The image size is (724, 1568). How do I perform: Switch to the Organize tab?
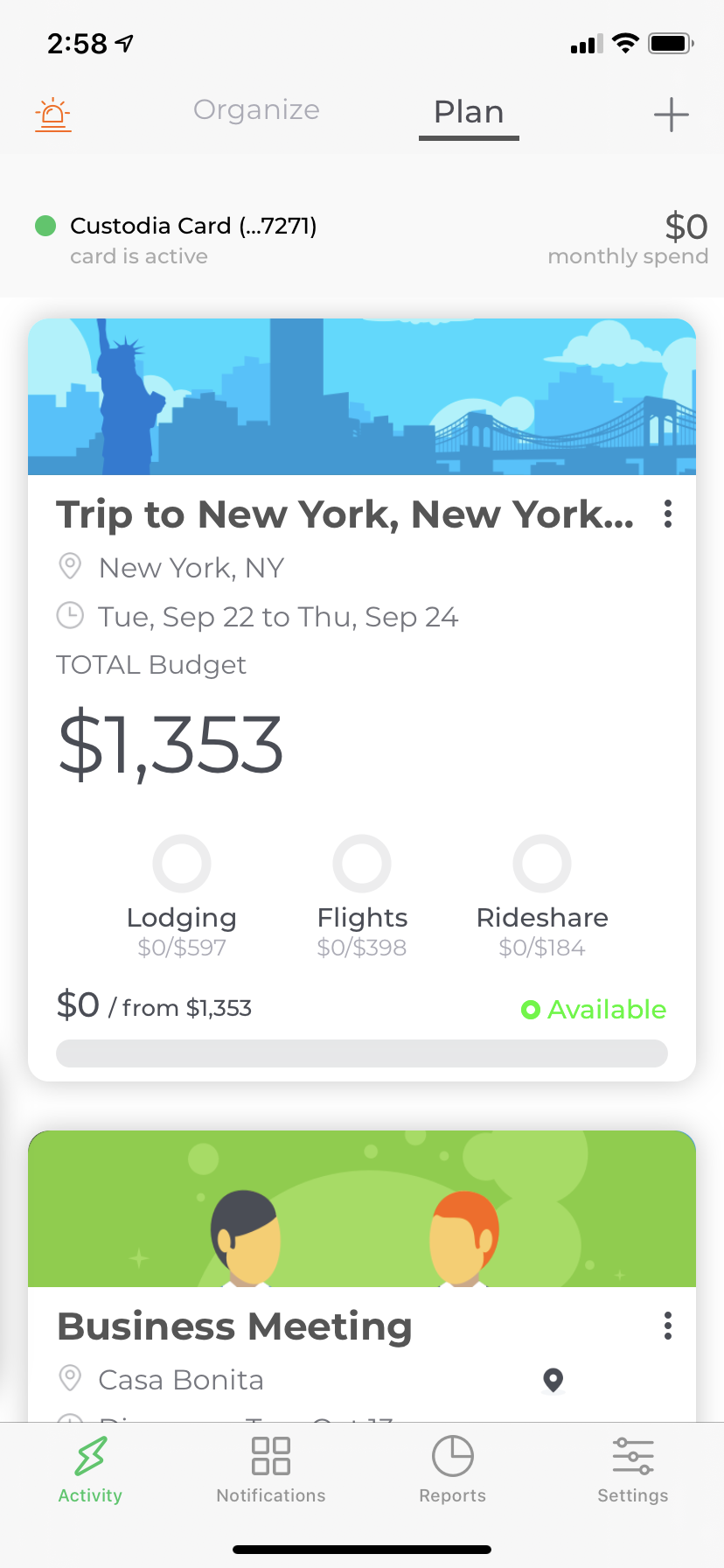tap(256, 110)
